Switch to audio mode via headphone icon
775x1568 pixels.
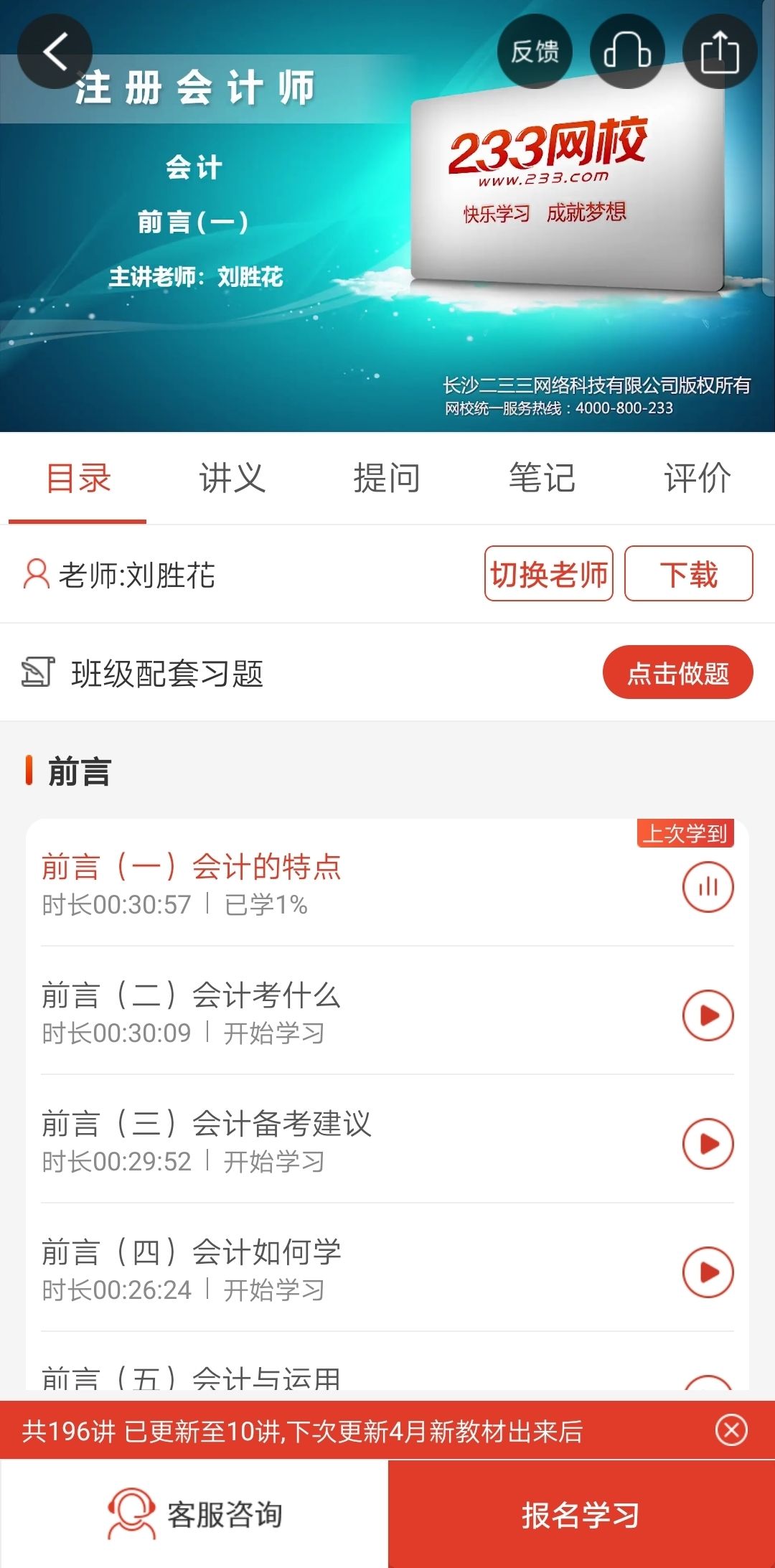click(x=627, y=51)
